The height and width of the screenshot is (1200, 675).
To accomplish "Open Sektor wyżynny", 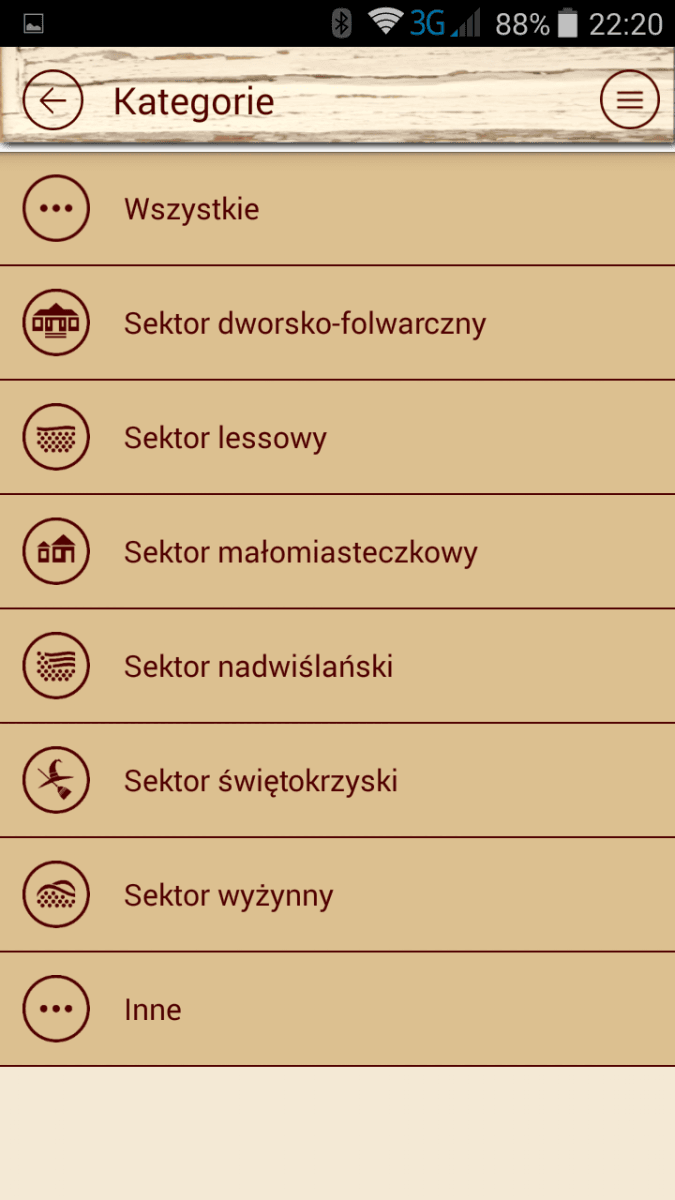I will (337, 894).
